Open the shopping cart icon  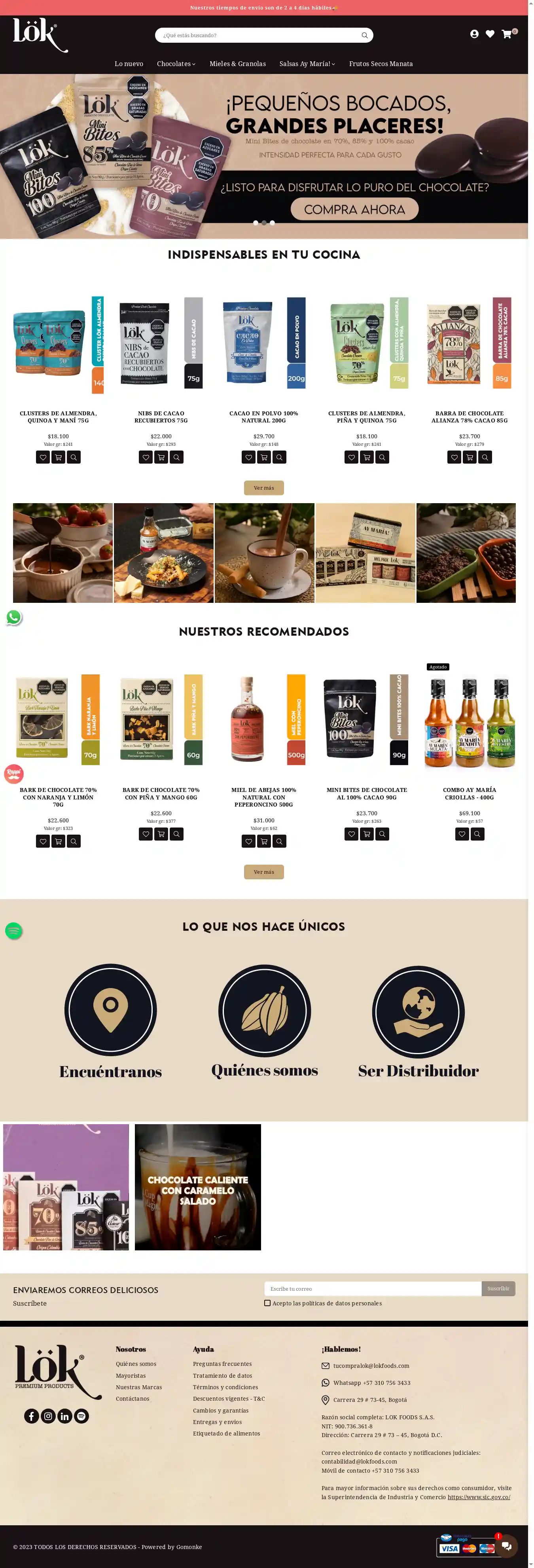[506, 34]
